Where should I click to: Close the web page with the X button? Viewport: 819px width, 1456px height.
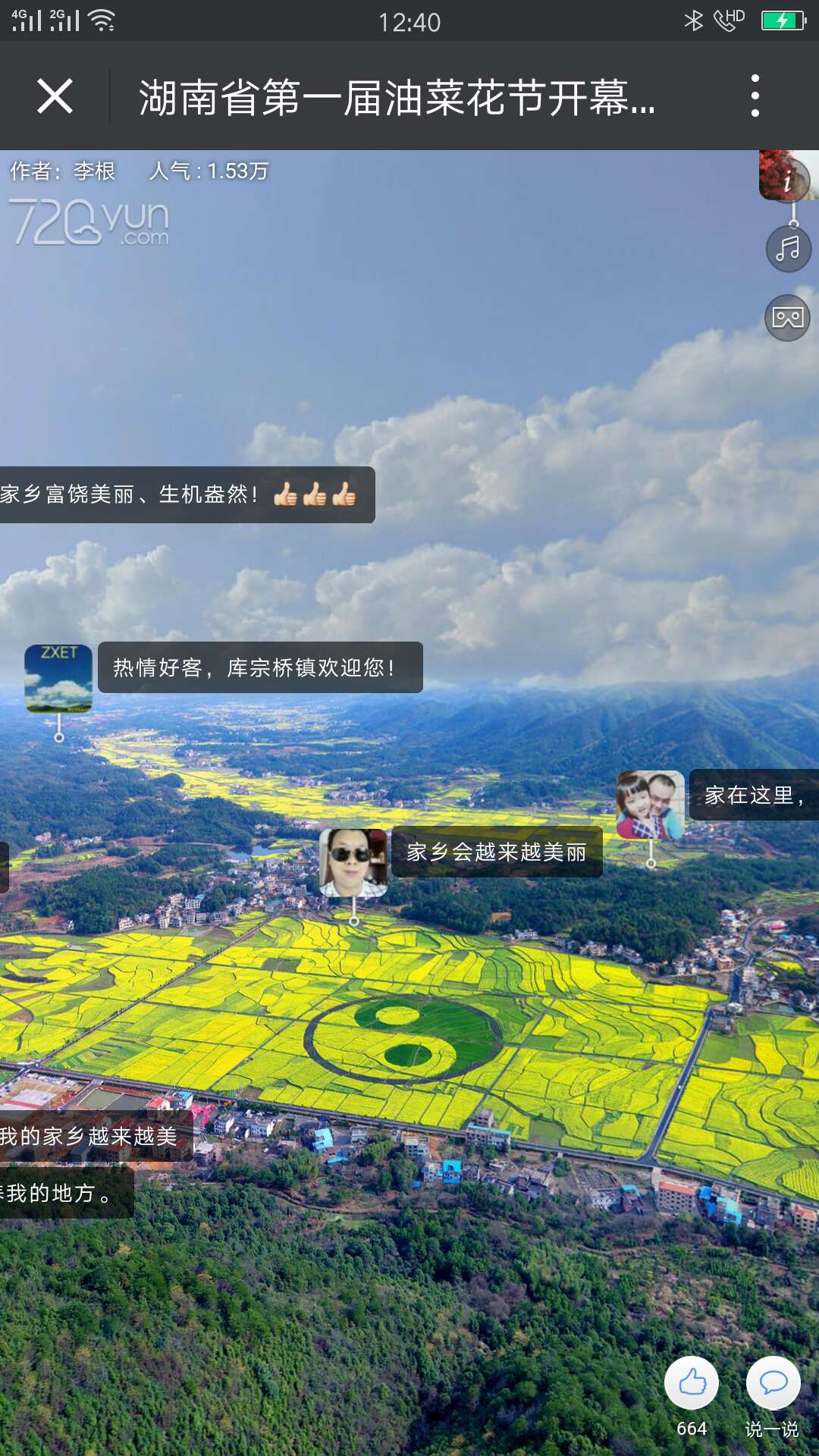55,96
